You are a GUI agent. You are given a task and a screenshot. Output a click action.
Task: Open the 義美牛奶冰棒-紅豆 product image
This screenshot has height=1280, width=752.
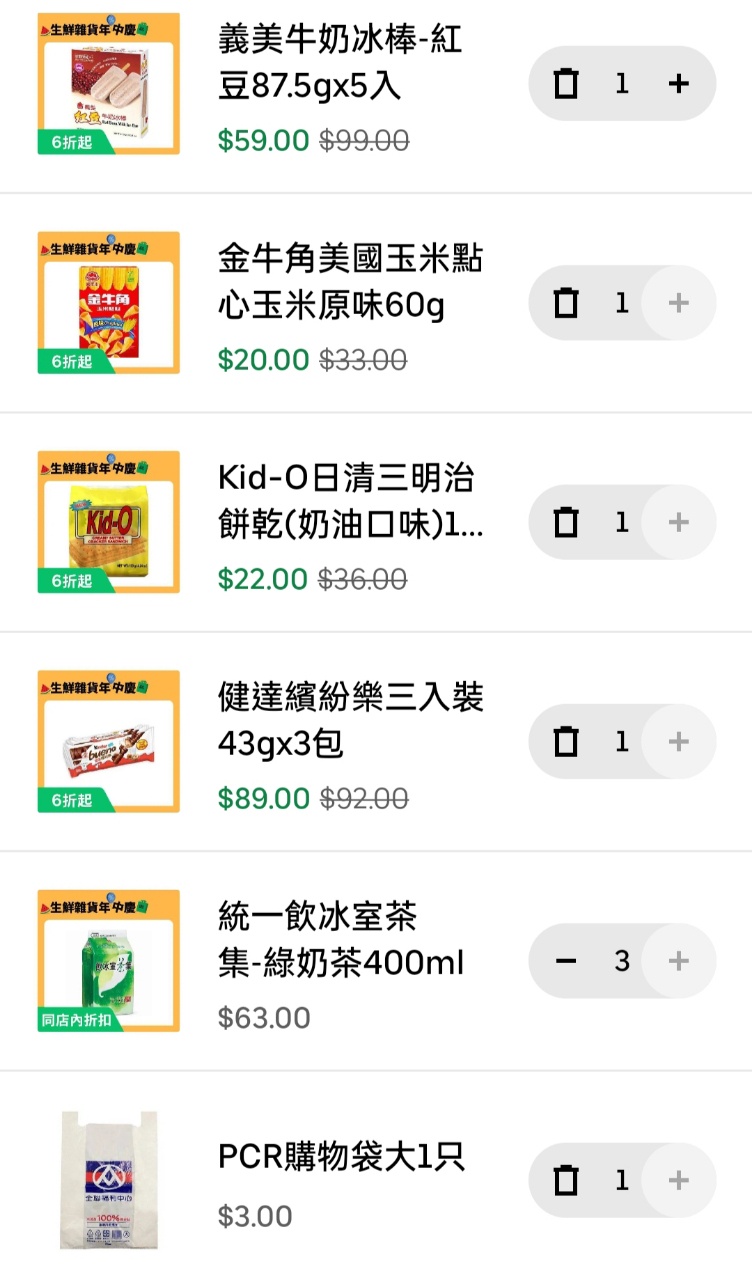point(109,84)
